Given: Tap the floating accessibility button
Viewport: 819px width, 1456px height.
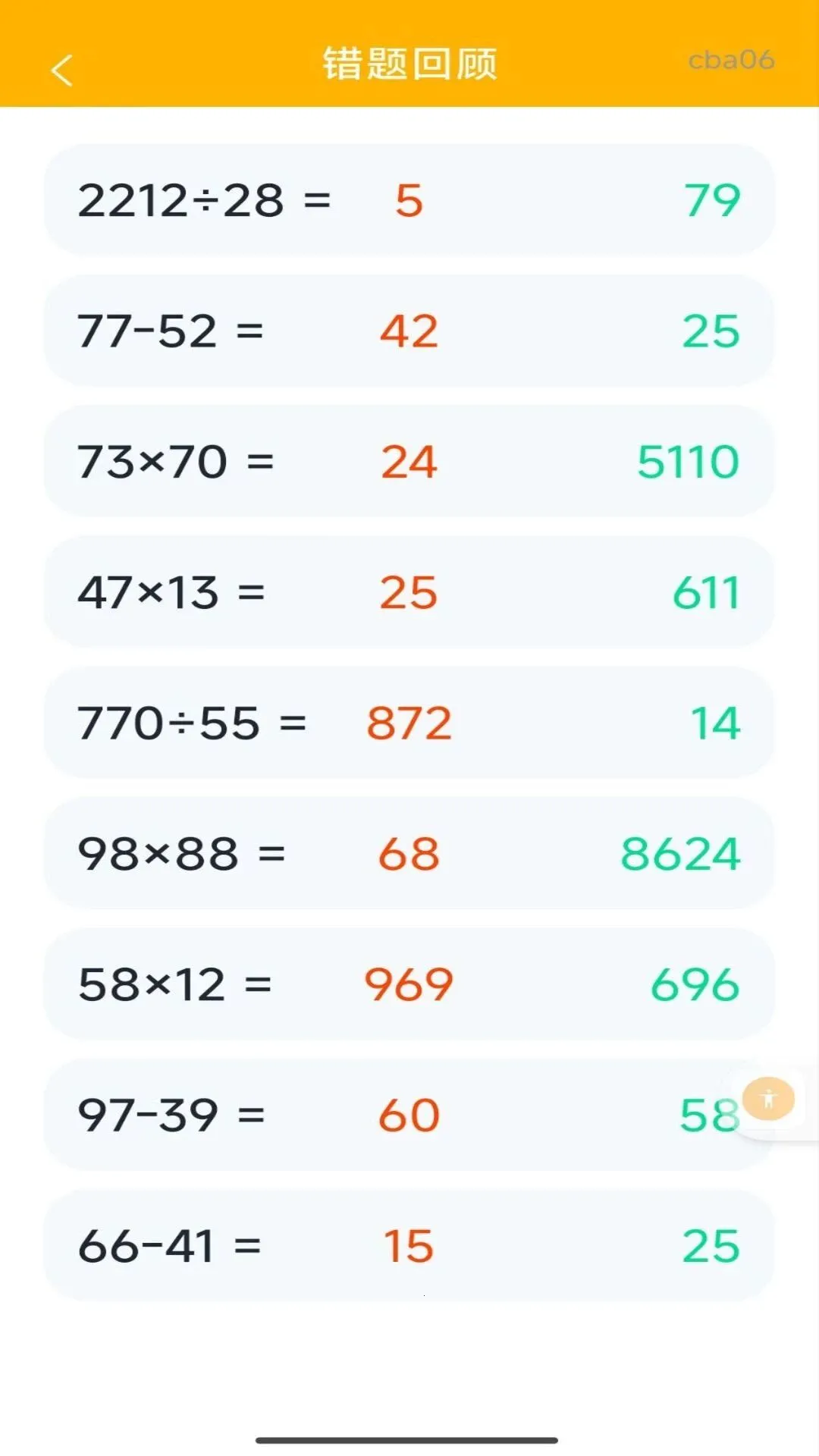Looking at the screenshot, I should (x=768, y=1099).
